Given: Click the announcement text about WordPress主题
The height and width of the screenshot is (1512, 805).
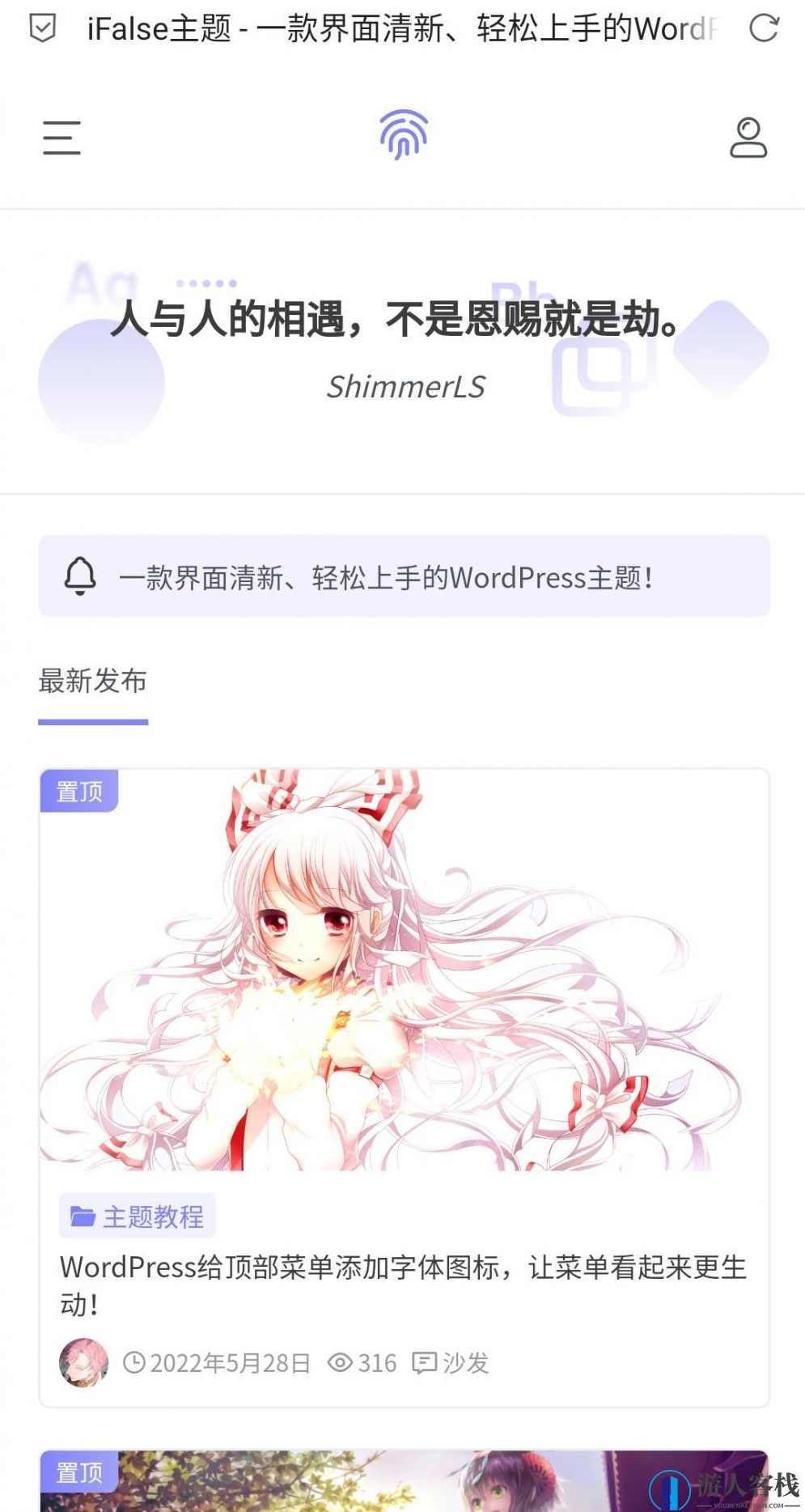Looking at the screenshot, I should 387,577.
